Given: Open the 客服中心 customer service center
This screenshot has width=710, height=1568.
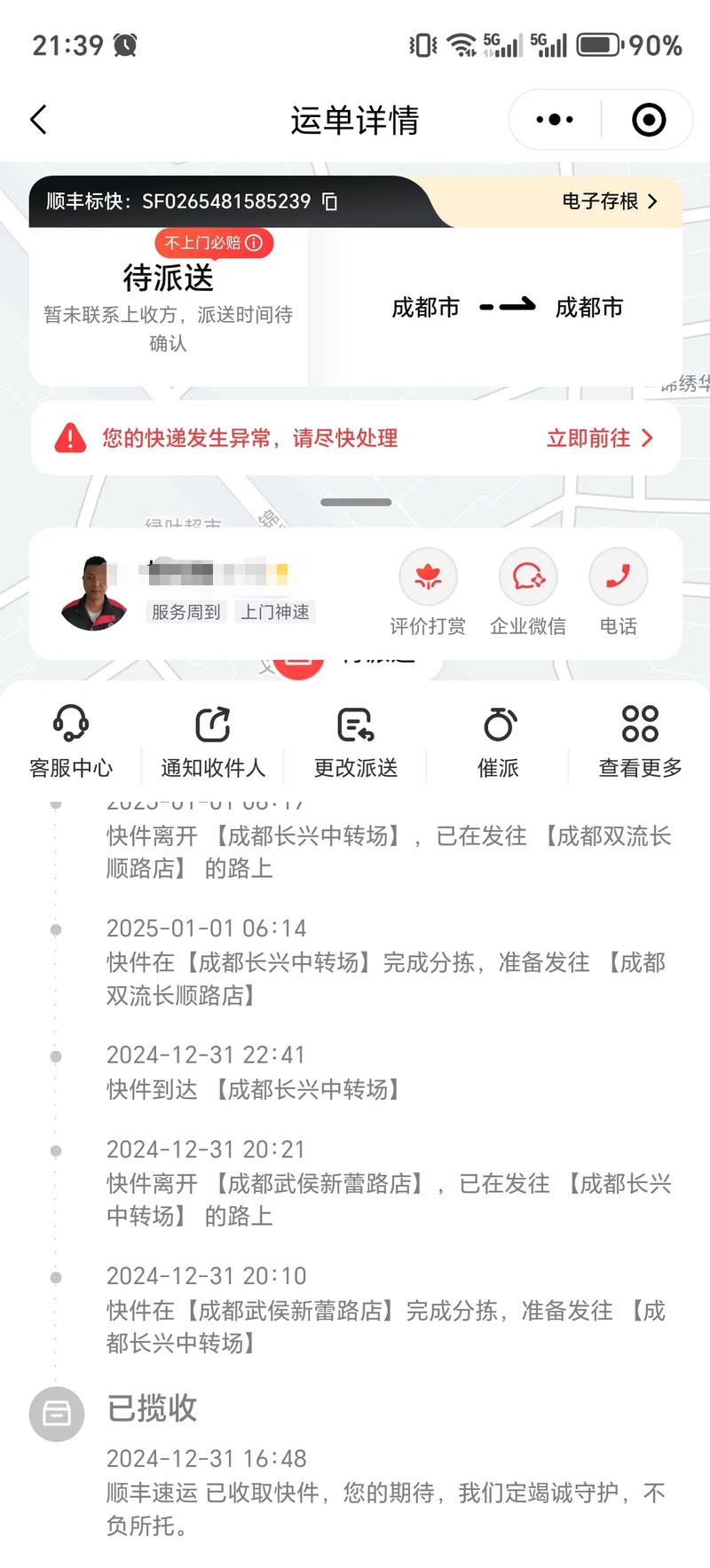Looking at the screenshot, I should tap(72, 741).
